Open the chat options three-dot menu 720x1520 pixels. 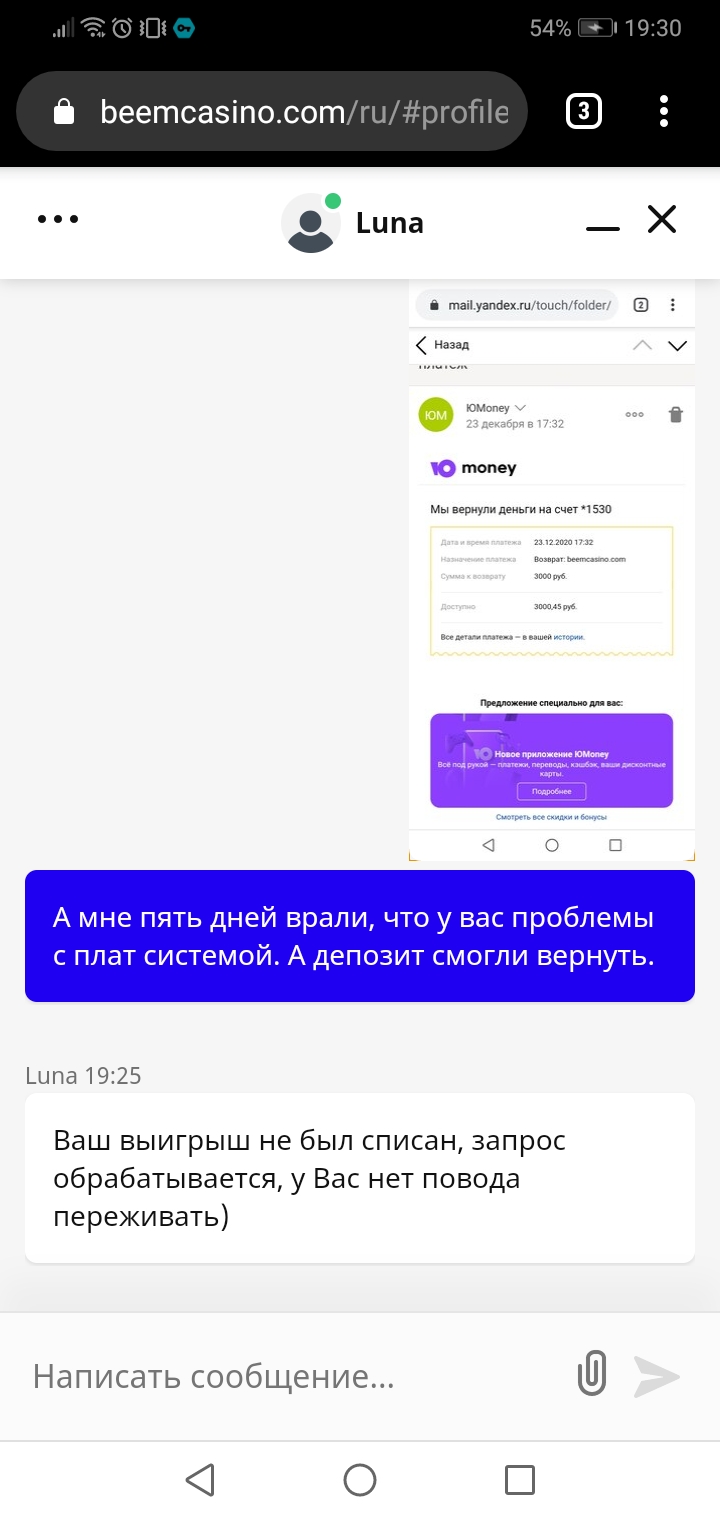pyautogui.click(x=57, y=220)
